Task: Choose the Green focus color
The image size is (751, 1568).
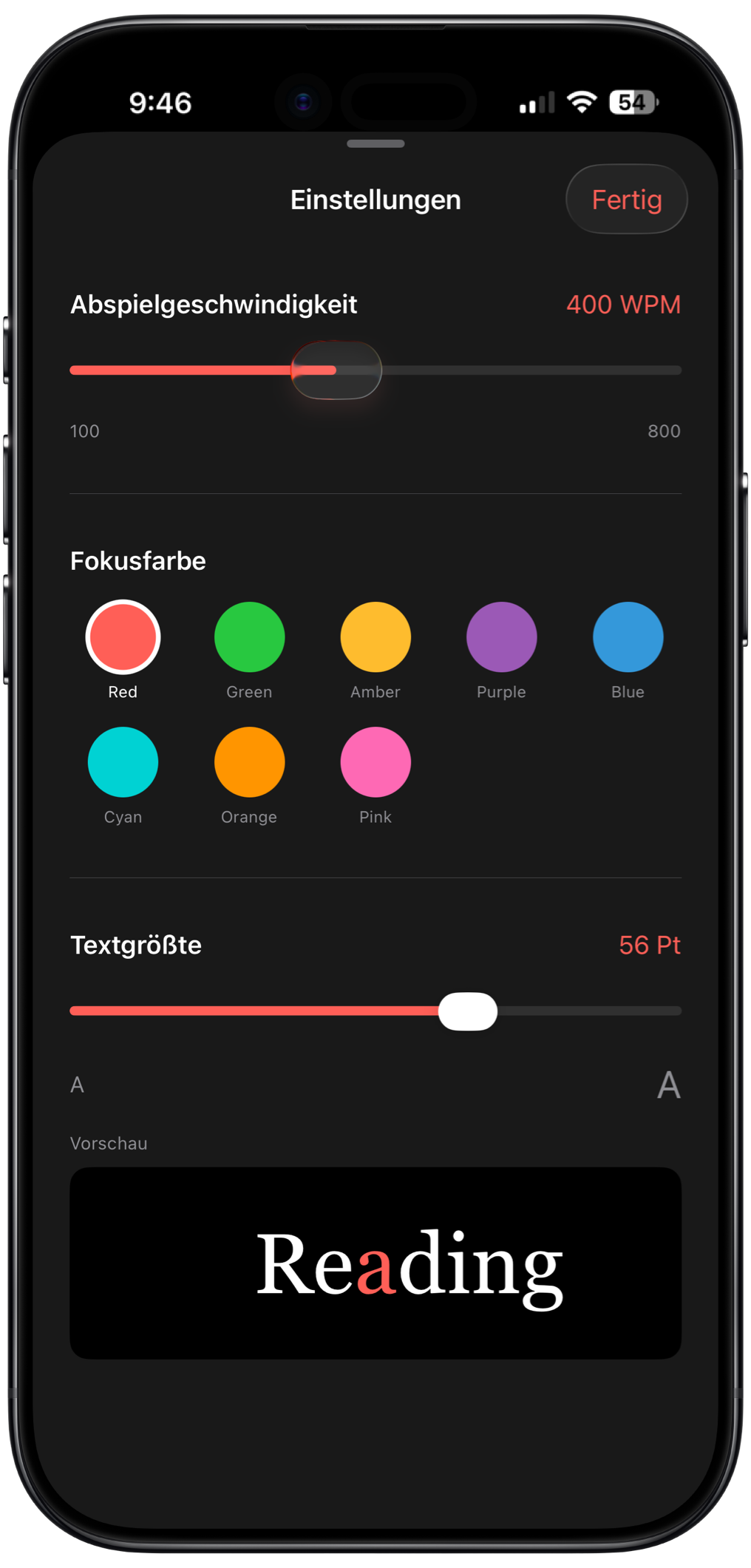Action: pos(249,637)
